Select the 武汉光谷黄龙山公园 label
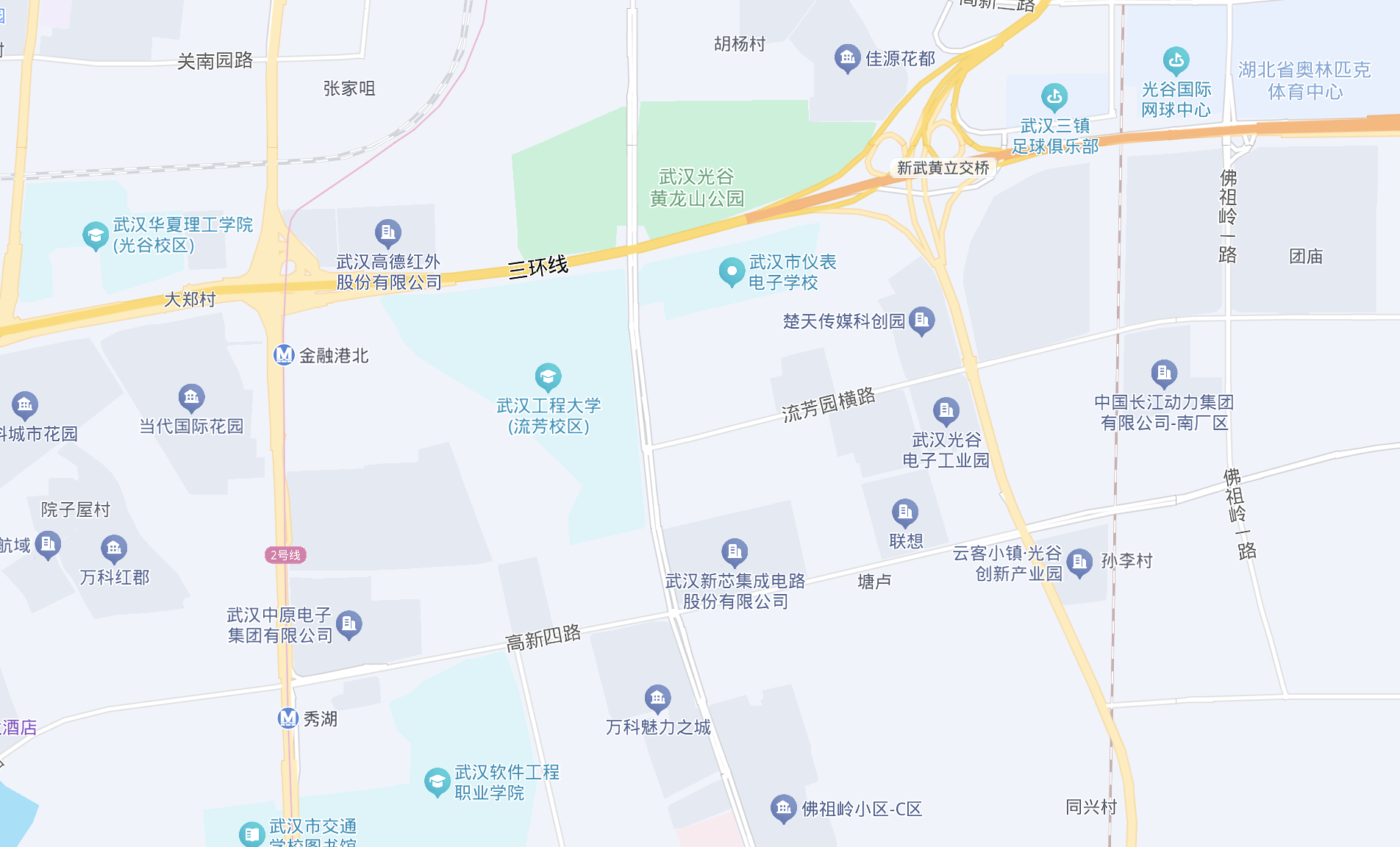Viewport: 1400px width, 847px height. (x=696, y=187)
